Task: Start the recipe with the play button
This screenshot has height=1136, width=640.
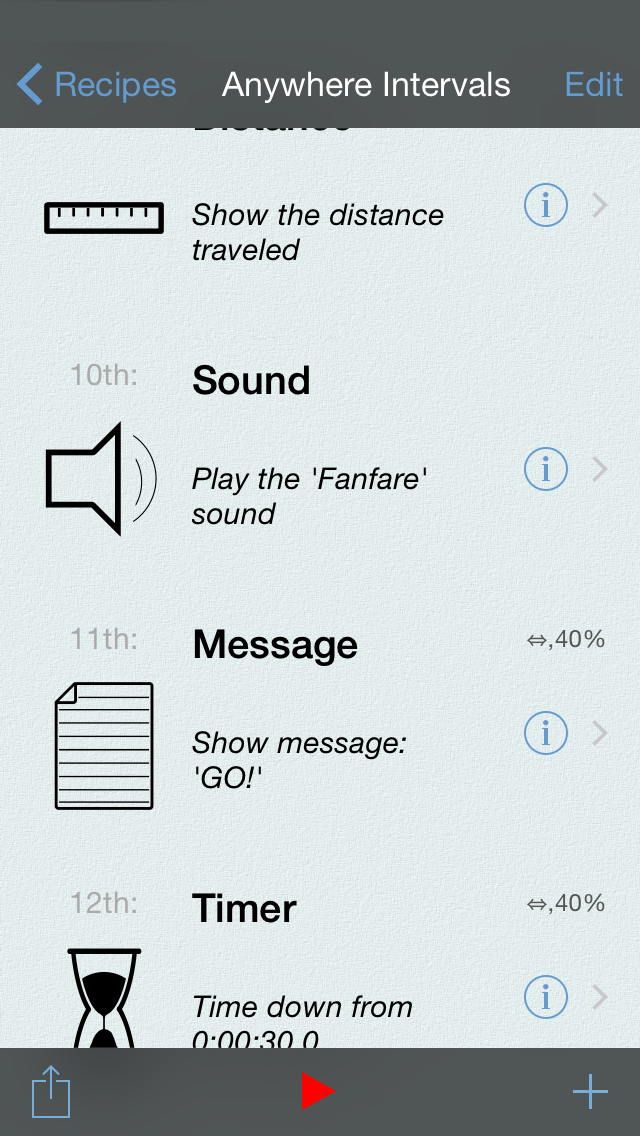Action: (317, 1091)
